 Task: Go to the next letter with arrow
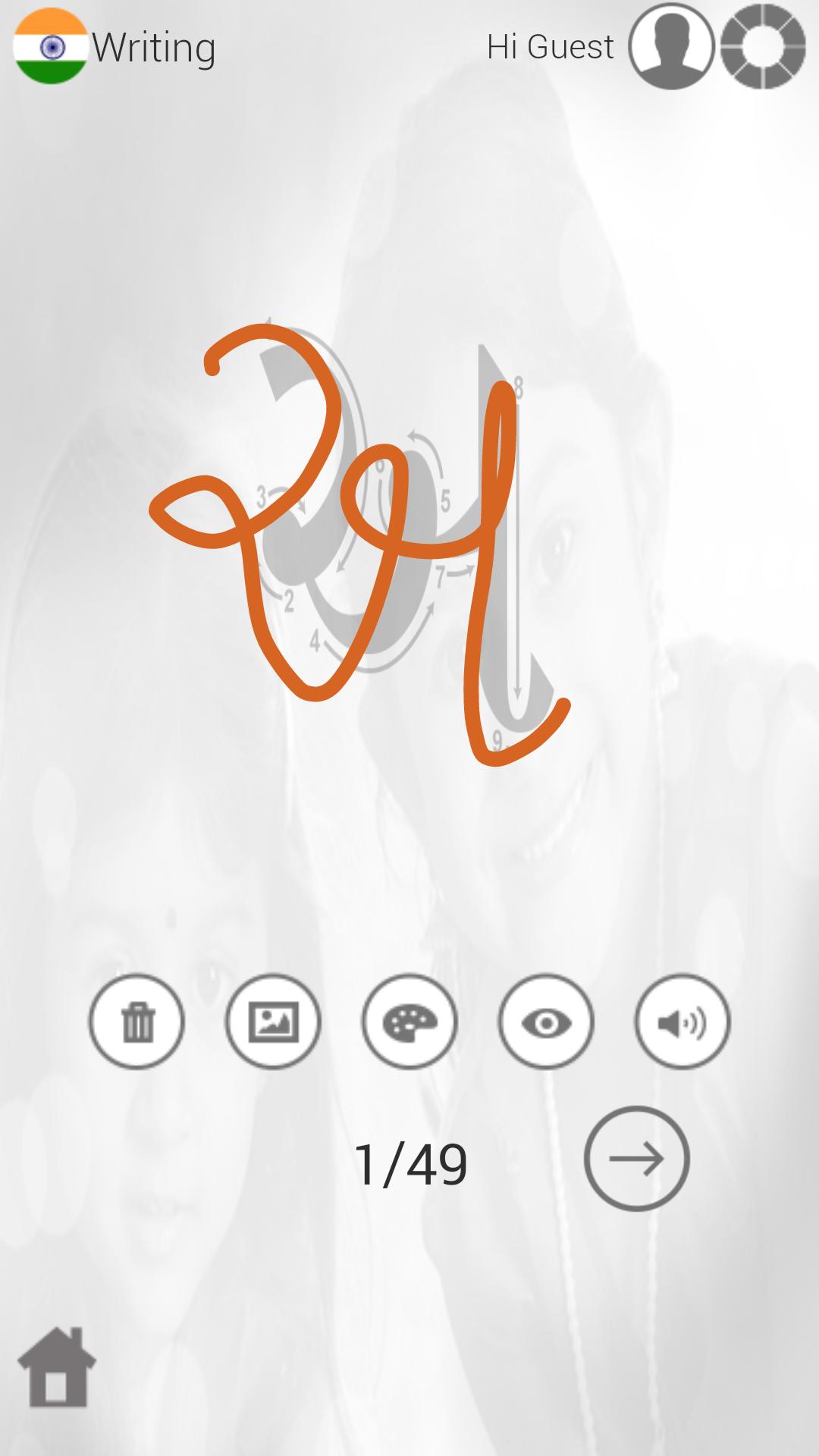tap(636, 1158)
